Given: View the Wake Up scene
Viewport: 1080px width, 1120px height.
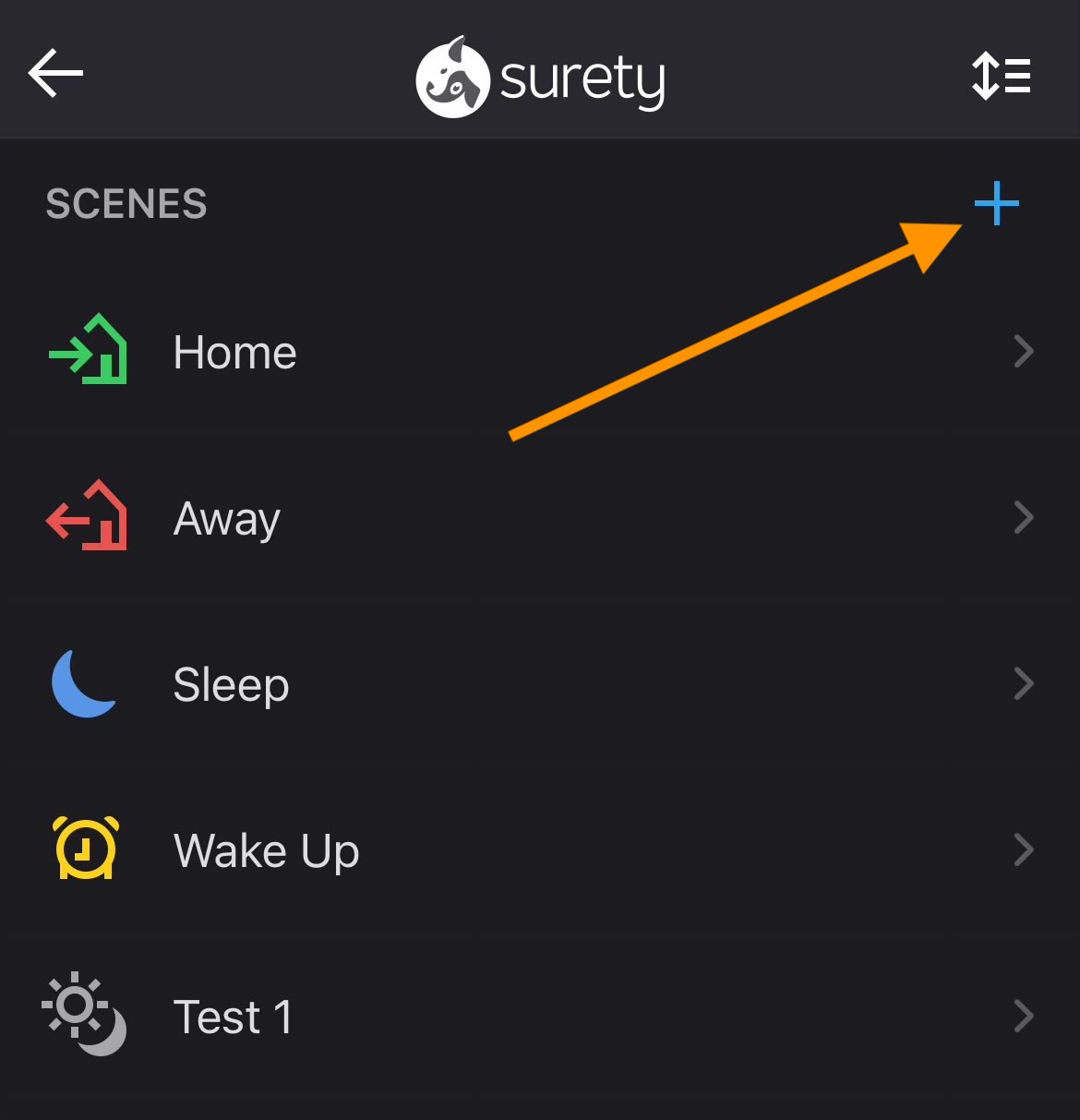Looking at the screenshot, I should coord(266,850).
